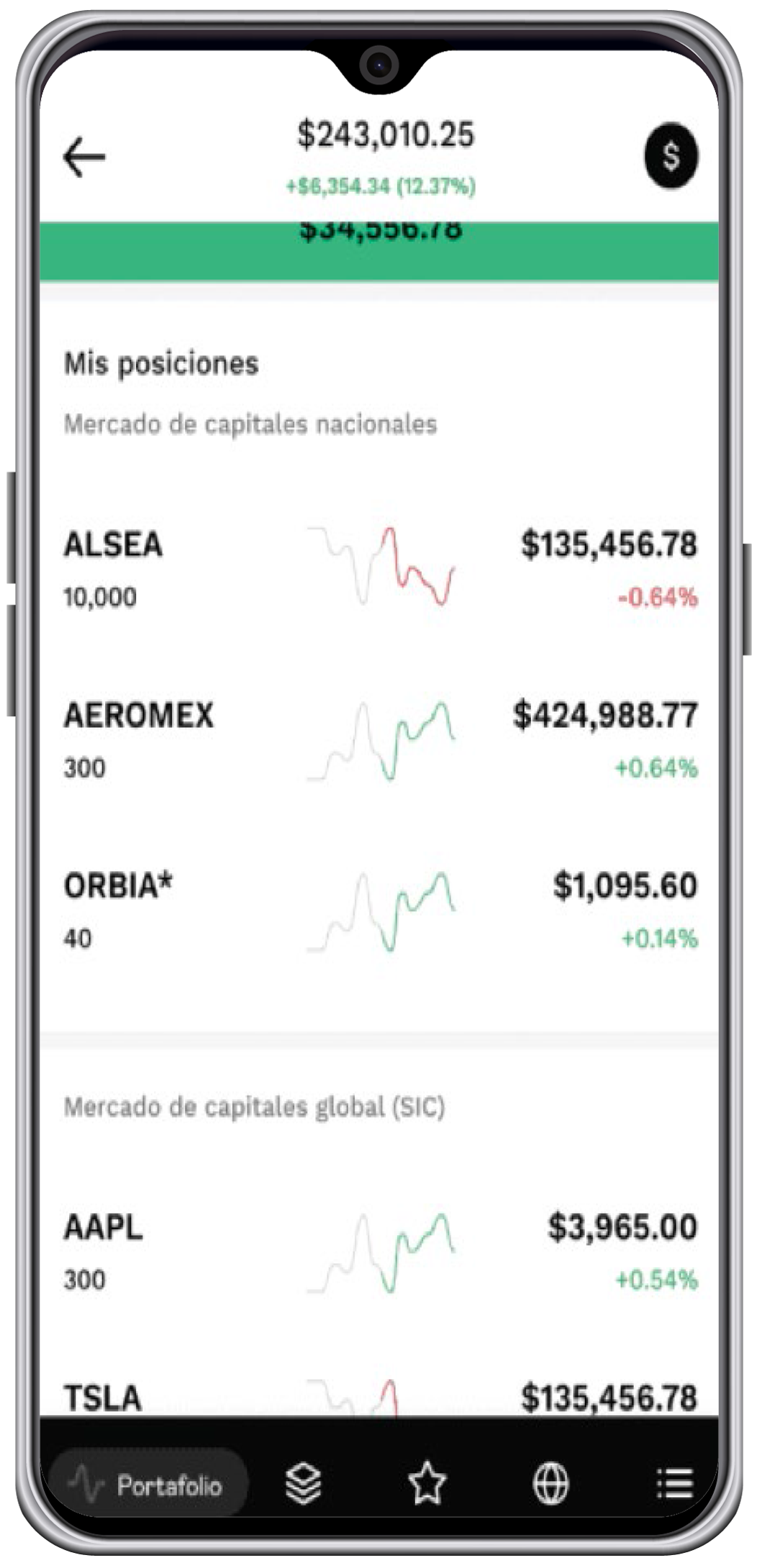Viewport: 757px width, 1568px height.
Task: Open the stacked layers tab
Action: 303,1483
